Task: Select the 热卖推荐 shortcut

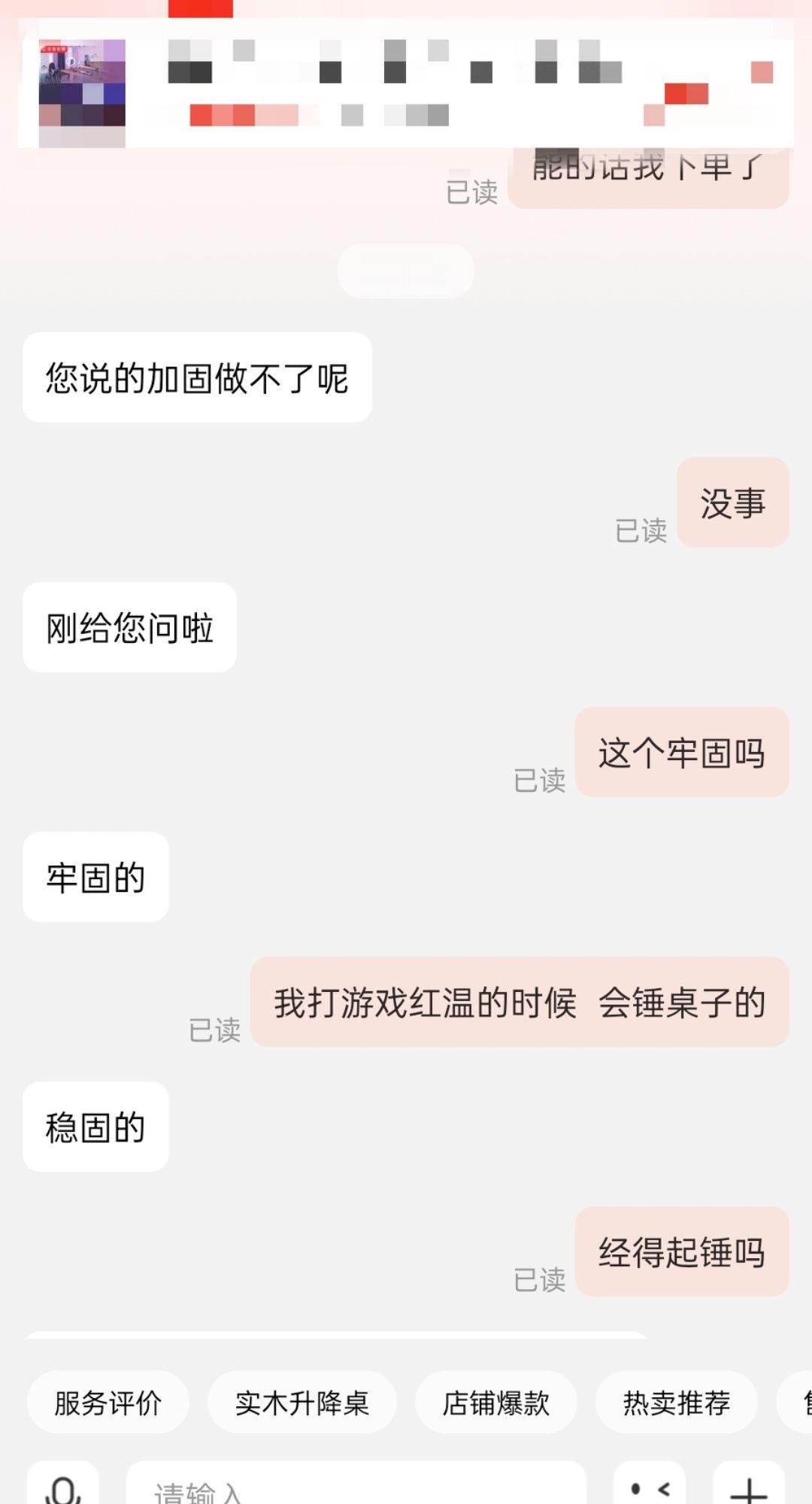Action: pyautogui.click(x=675, y=1400)
